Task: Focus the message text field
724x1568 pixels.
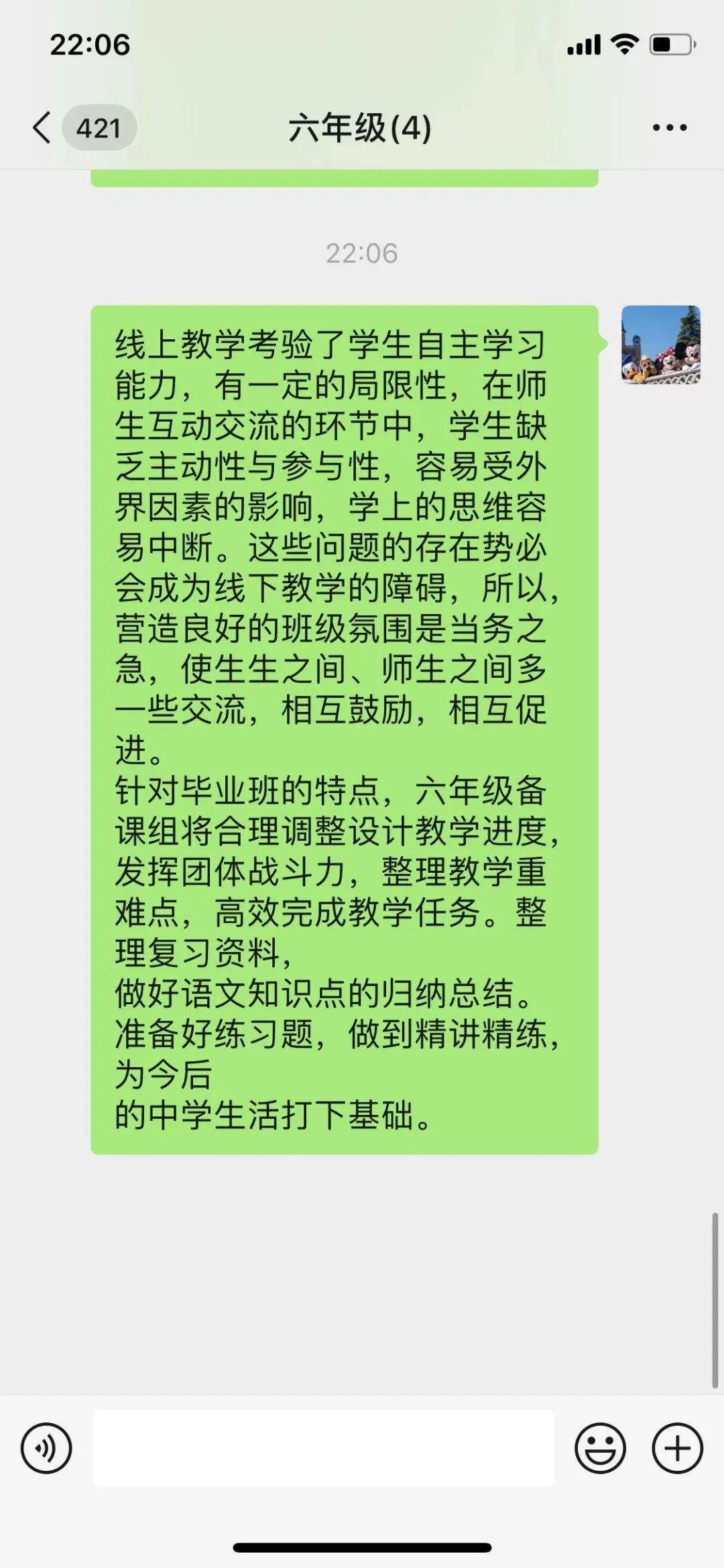Action: tap(323, 1448)
